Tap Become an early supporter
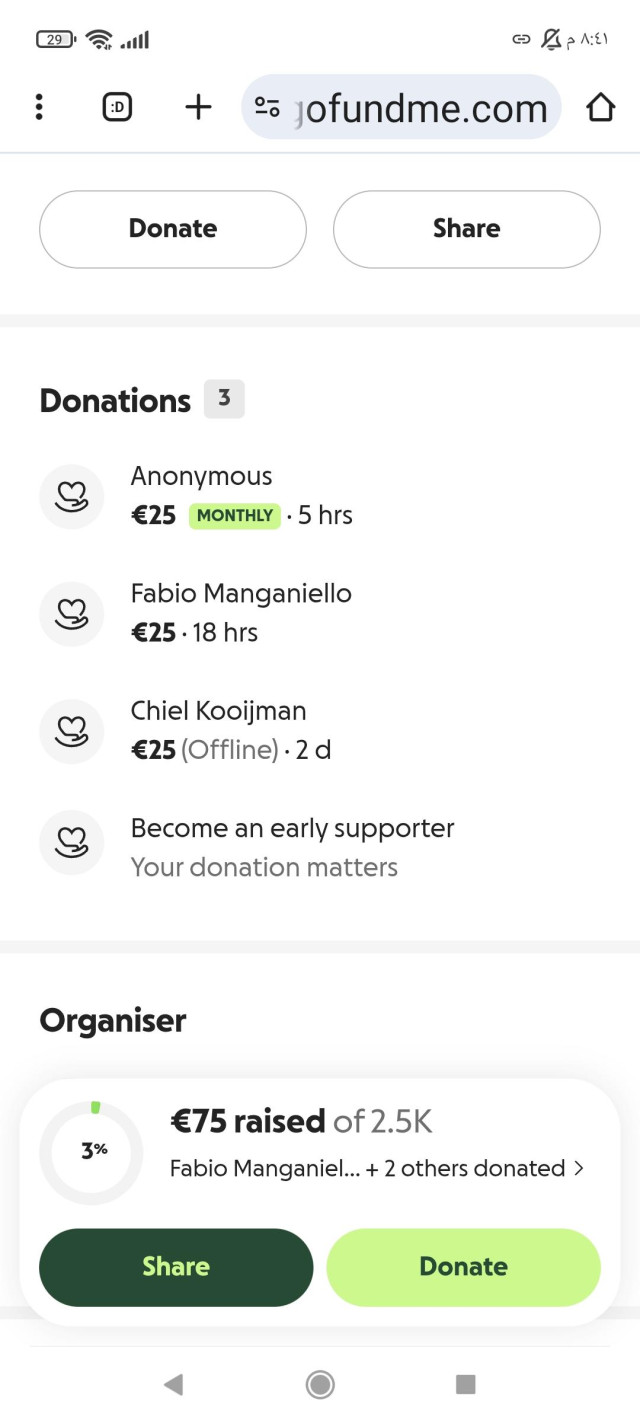Image resolution: width=640 pixels, height=1423 pixels. [292, 829]
